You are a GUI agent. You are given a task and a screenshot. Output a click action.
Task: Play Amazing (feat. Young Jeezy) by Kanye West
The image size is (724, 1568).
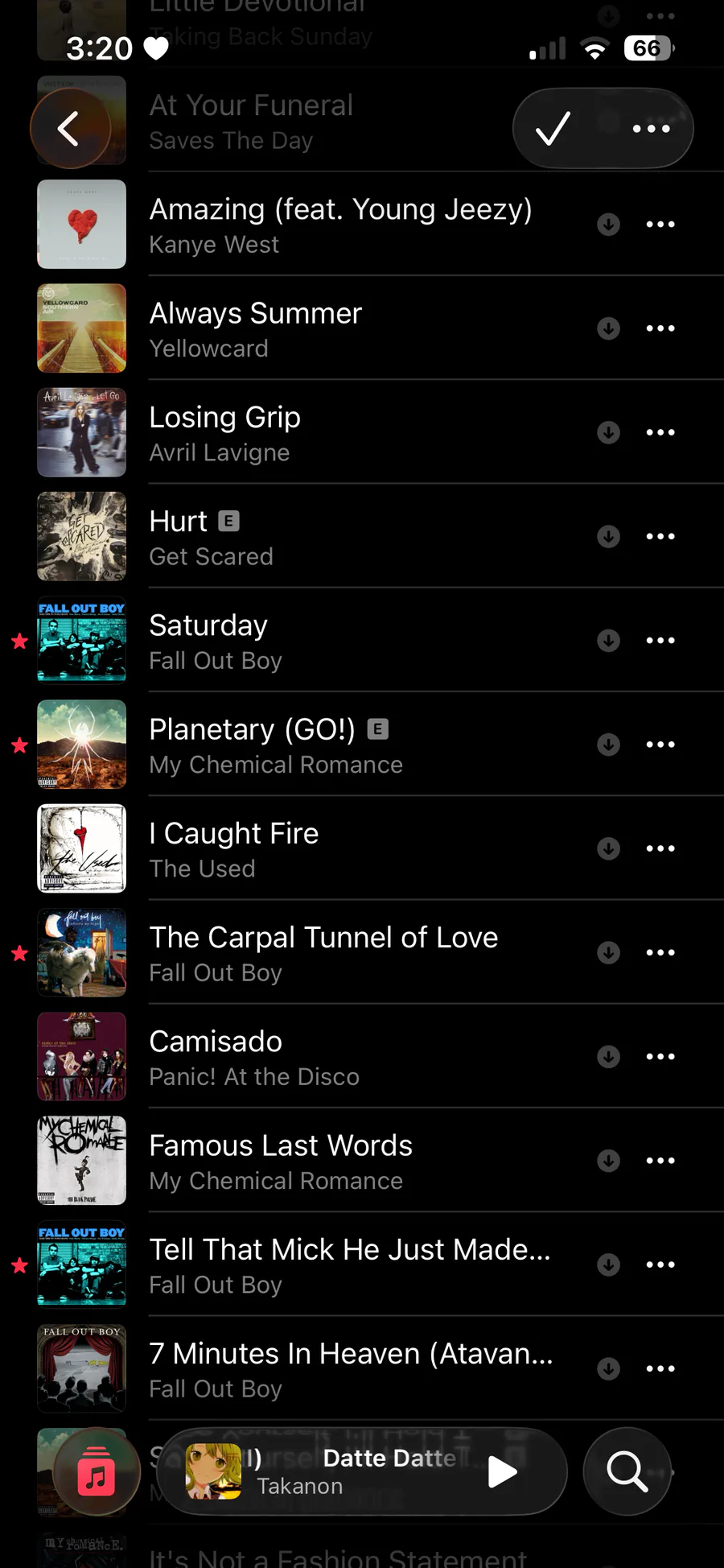pos(340,225)
